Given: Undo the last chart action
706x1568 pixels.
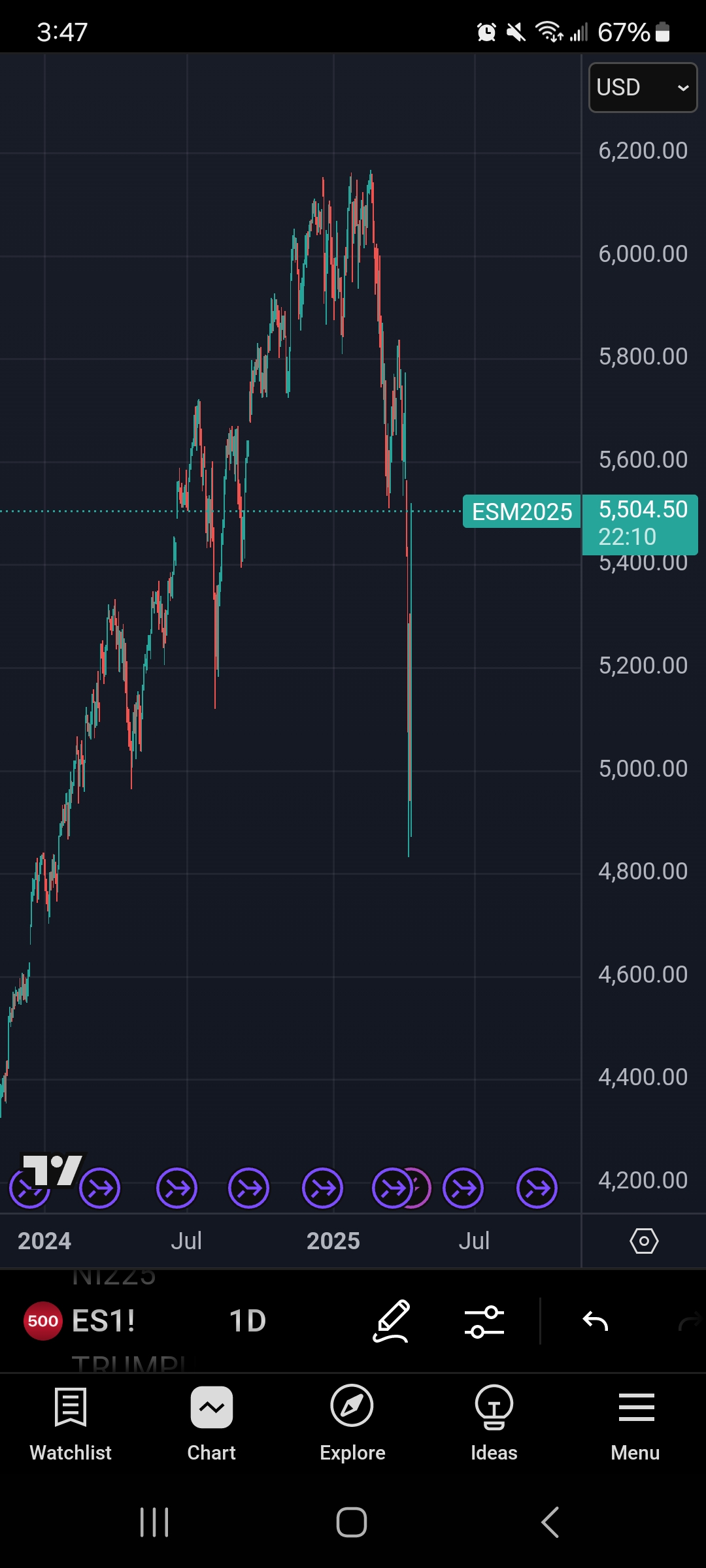Looking at the screenshot, I should [x=596, y=1322].
